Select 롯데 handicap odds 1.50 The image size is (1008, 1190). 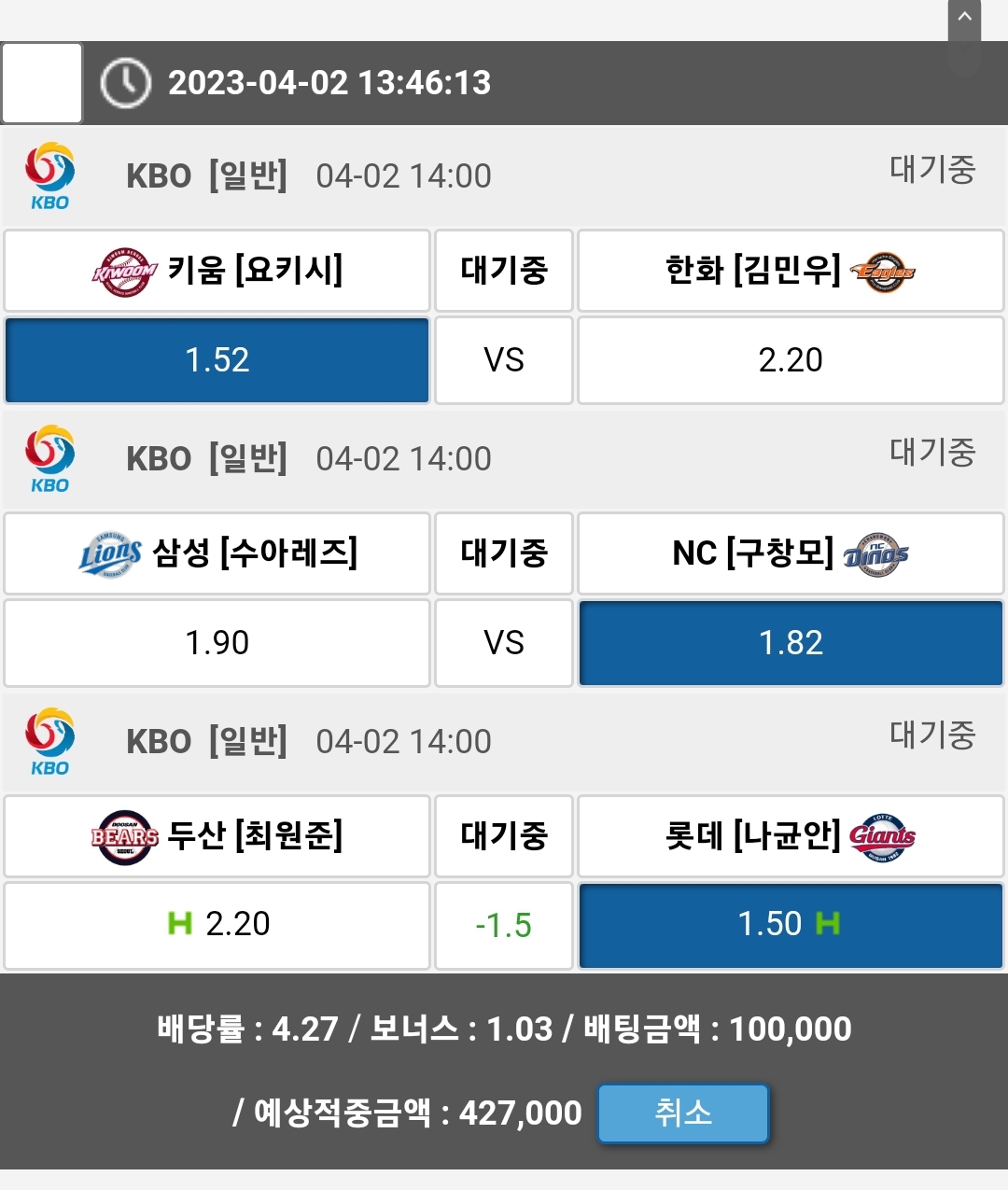click(791, 925)
